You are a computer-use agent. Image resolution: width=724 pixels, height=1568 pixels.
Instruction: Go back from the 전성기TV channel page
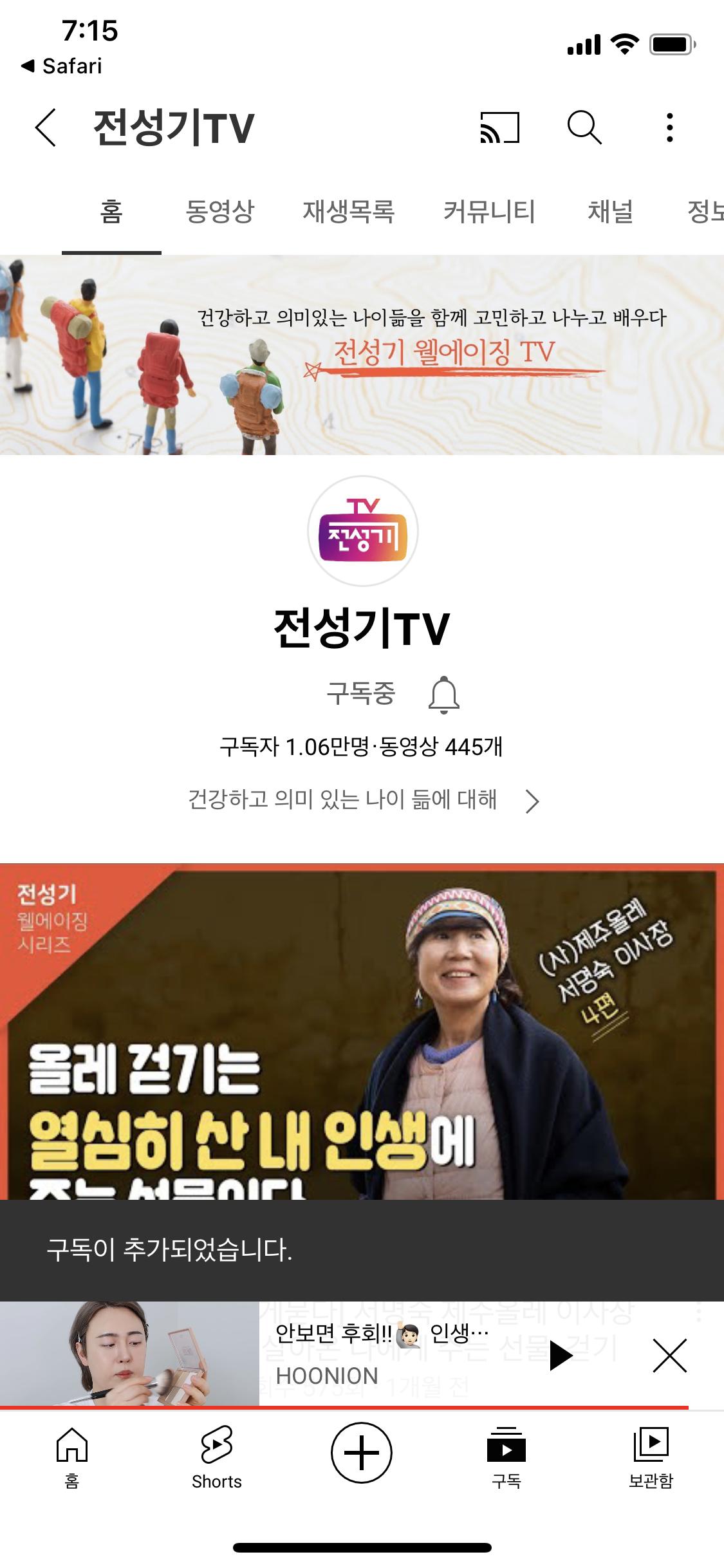point(46,127)
